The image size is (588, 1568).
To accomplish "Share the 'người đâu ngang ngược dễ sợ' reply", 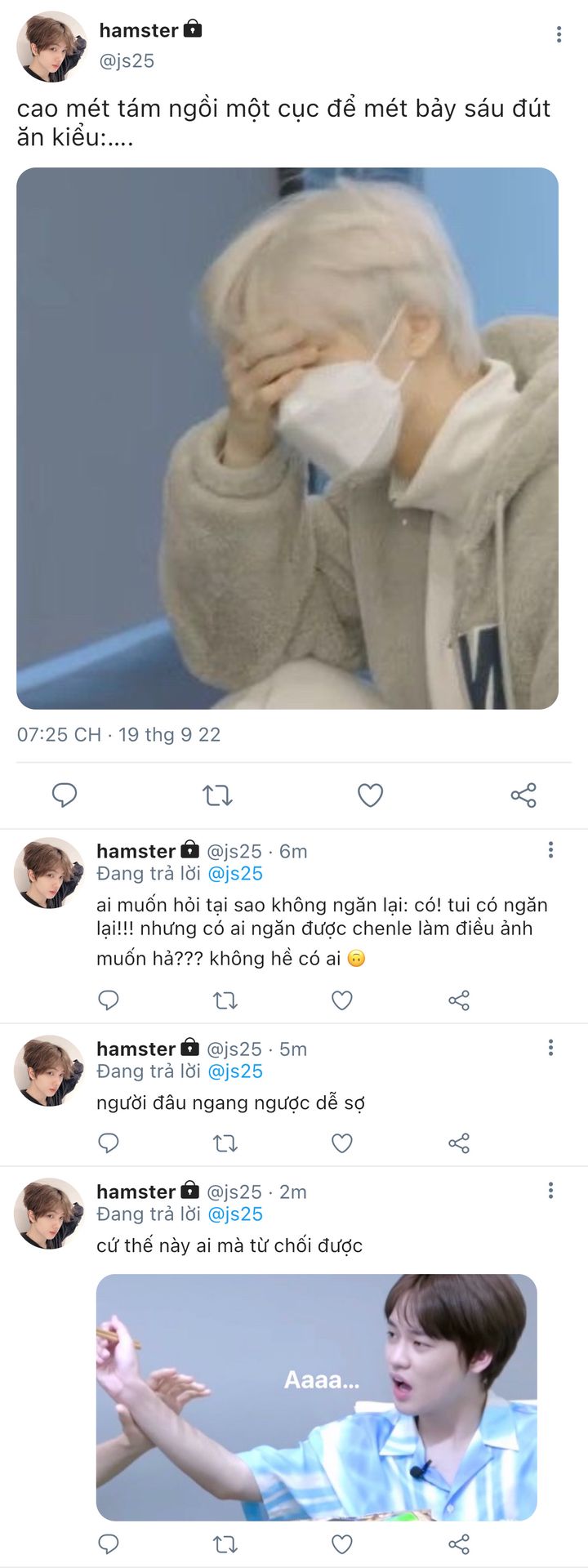I will [459, 1143].
